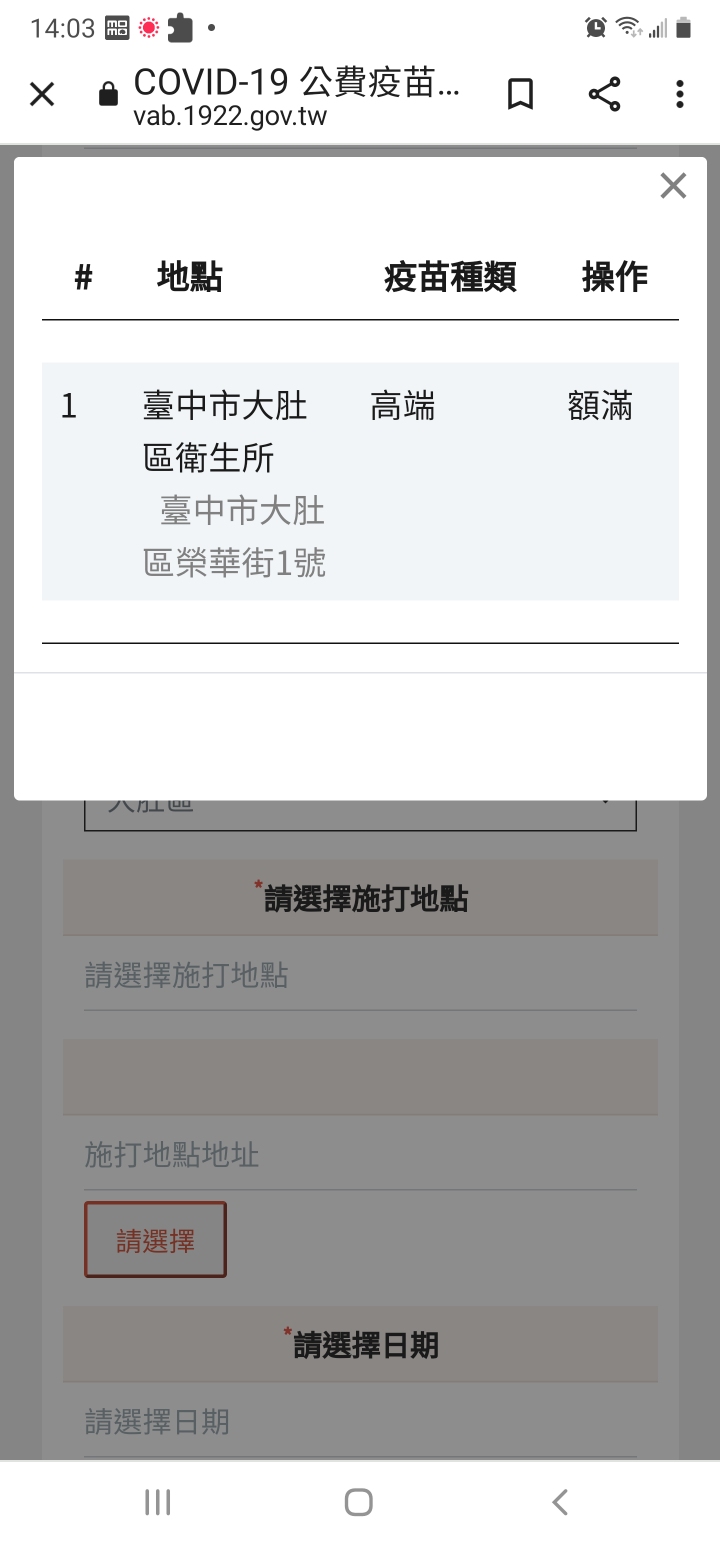Go back using system navigation
This screenshot has width=720, height=1544.
tap(560, 1501)
